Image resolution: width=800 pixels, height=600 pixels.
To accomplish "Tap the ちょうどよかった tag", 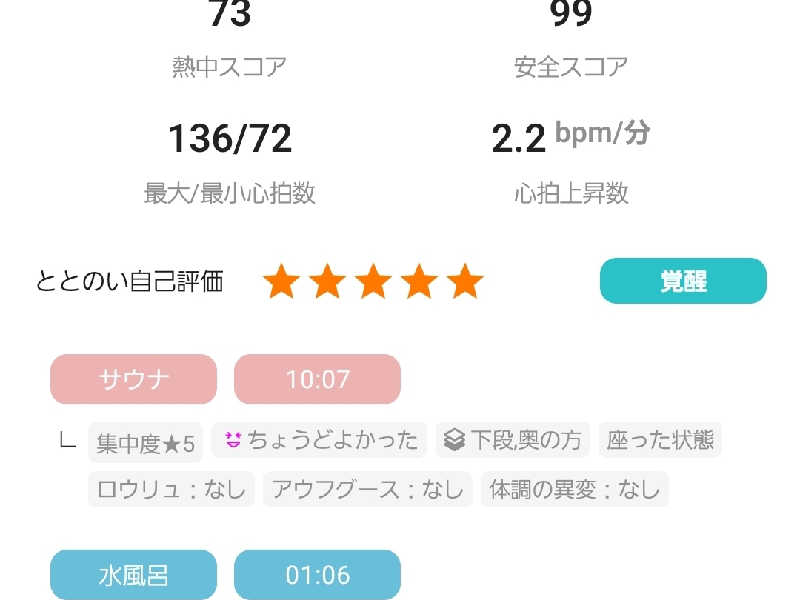I will tap(319, 440).
